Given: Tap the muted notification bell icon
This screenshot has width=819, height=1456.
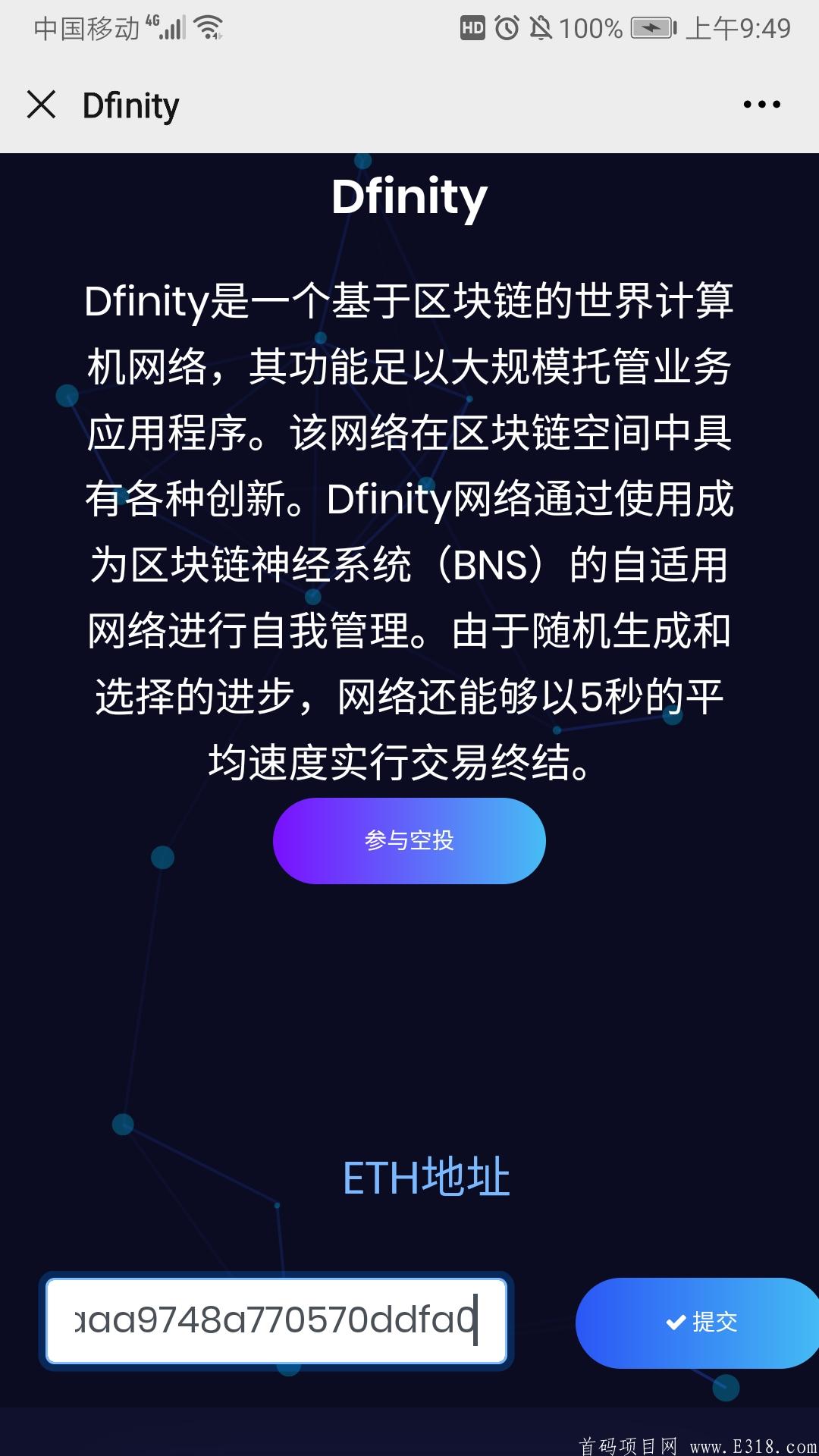Looking at the screenshot, I should click(x=543, y=27).
